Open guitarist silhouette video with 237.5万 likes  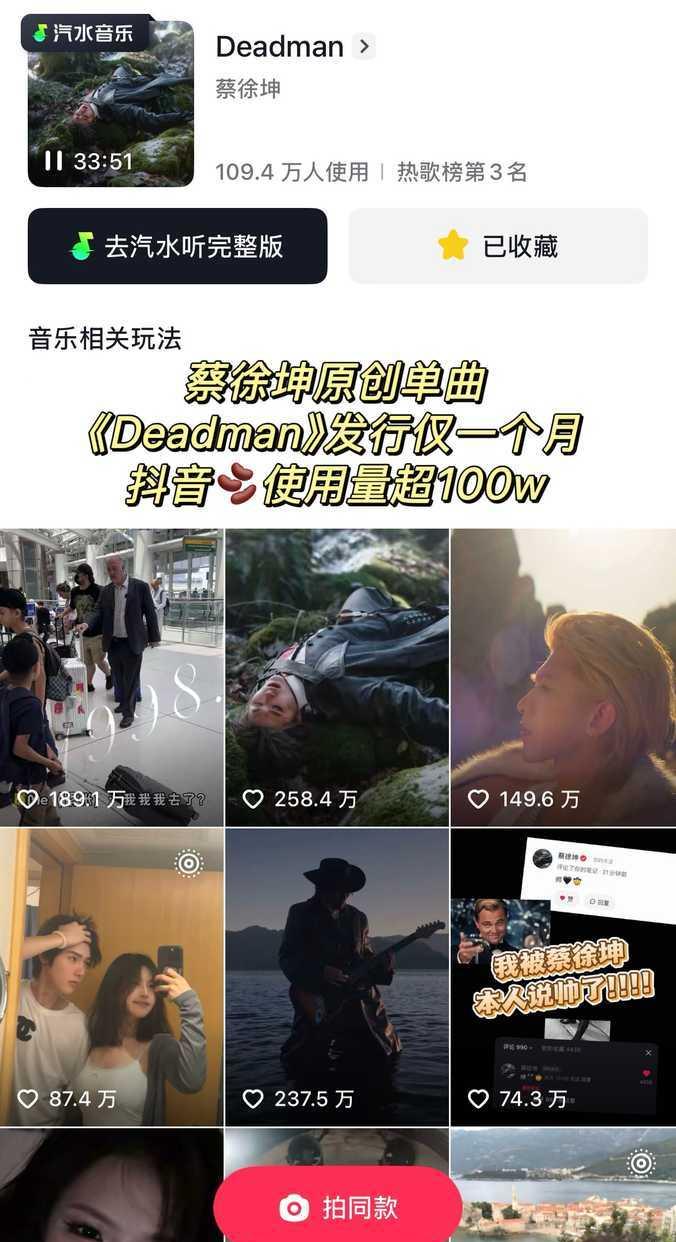click(x=337, y=977)
